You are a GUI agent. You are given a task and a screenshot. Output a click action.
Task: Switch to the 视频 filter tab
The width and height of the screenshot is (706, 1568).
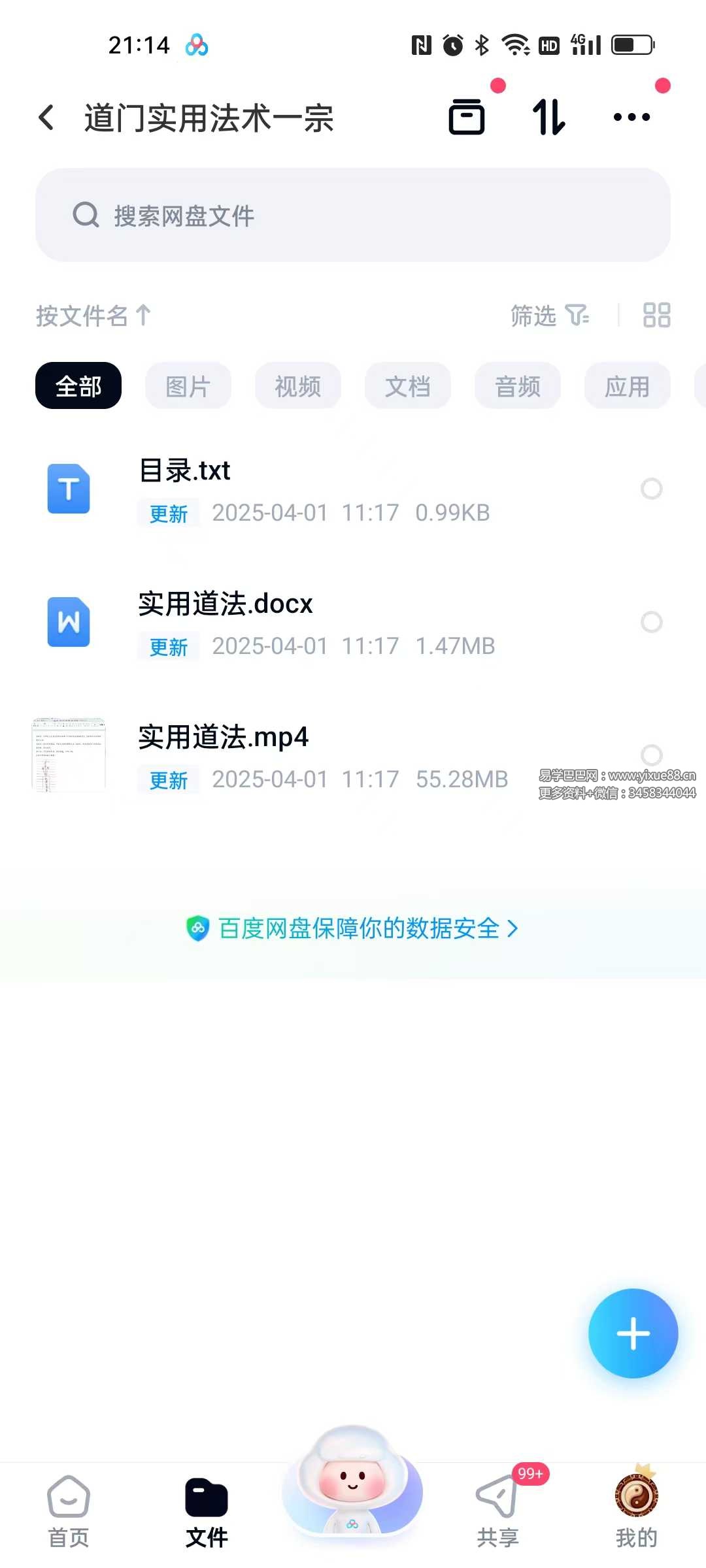tap(297, 385)
